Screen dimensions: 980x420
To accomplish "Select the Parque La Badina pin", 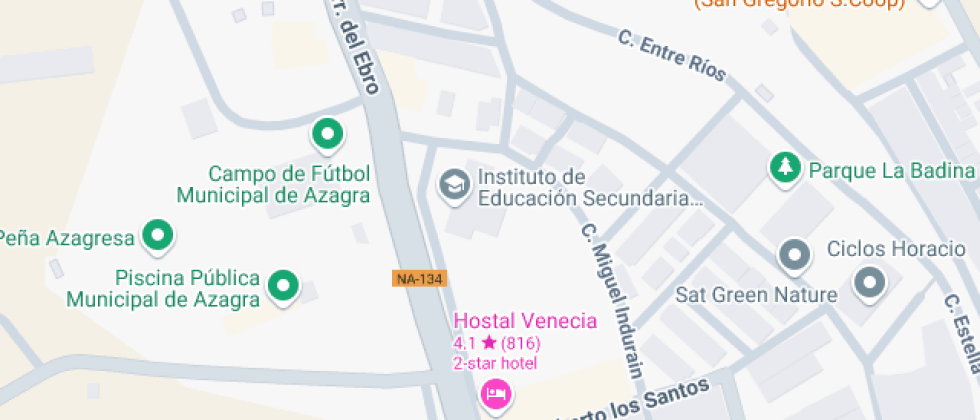I will coord(786,168).
